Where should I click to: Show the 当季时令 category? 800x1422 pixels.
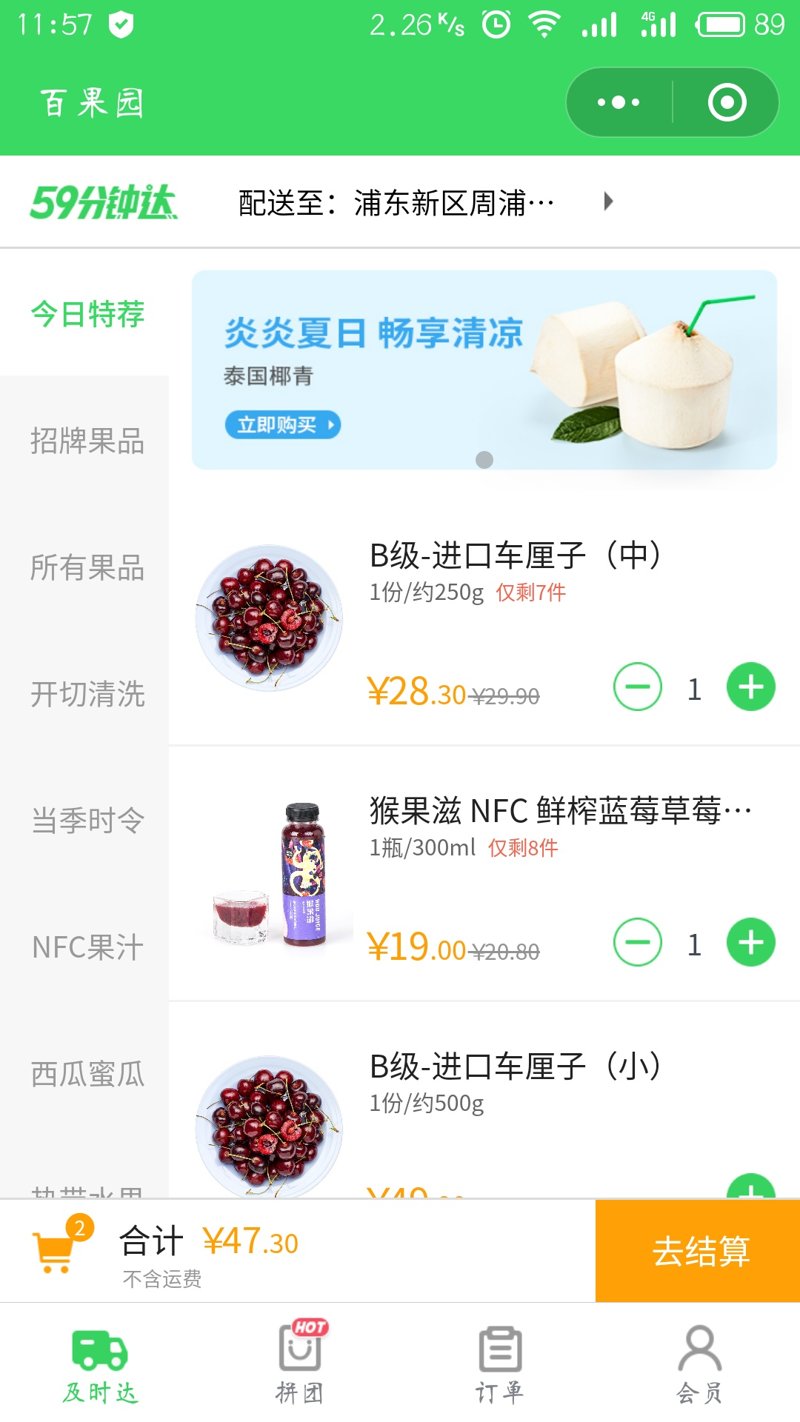pyautogui.click(x=87, y=821)
